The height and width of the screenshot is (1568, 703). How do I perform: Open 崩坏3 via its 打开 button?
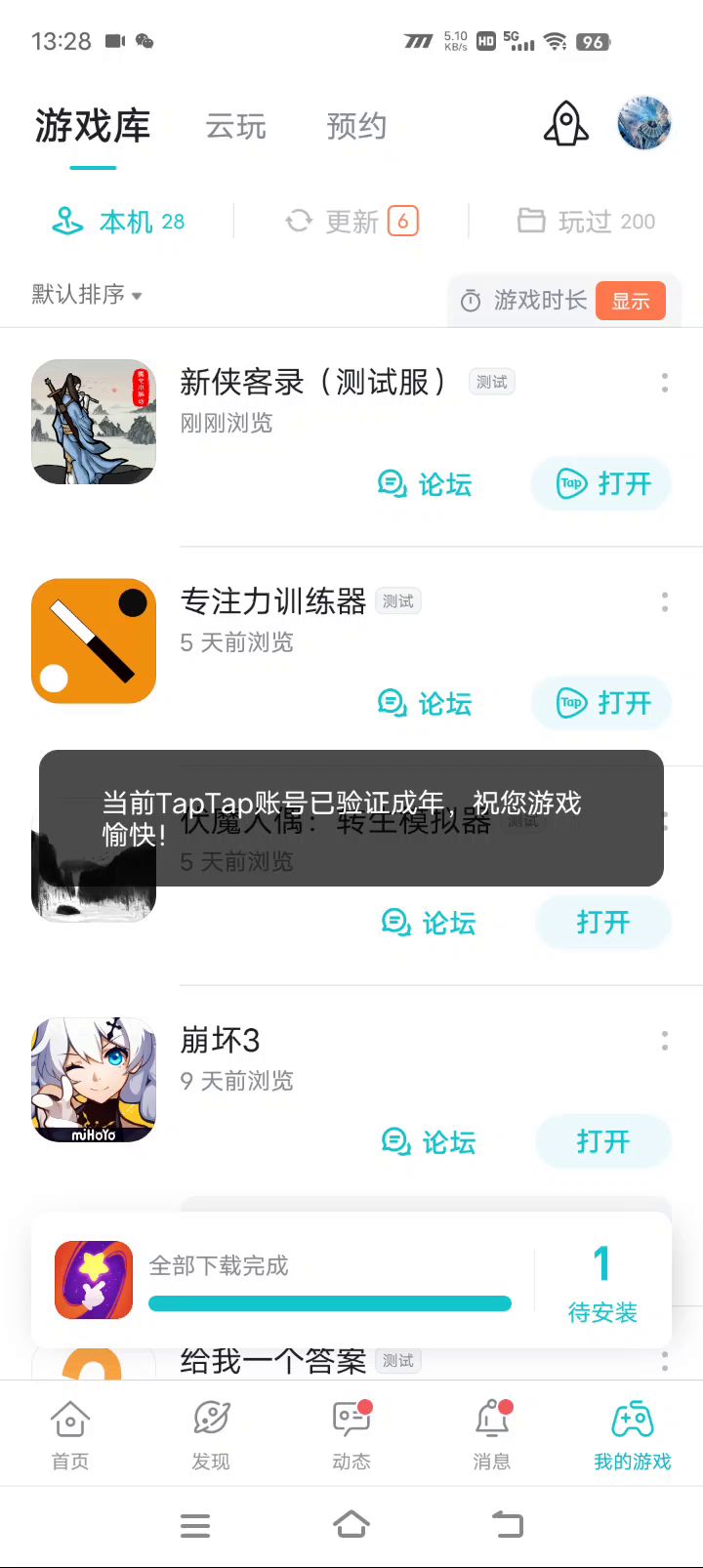click(x=602, y=1141)
